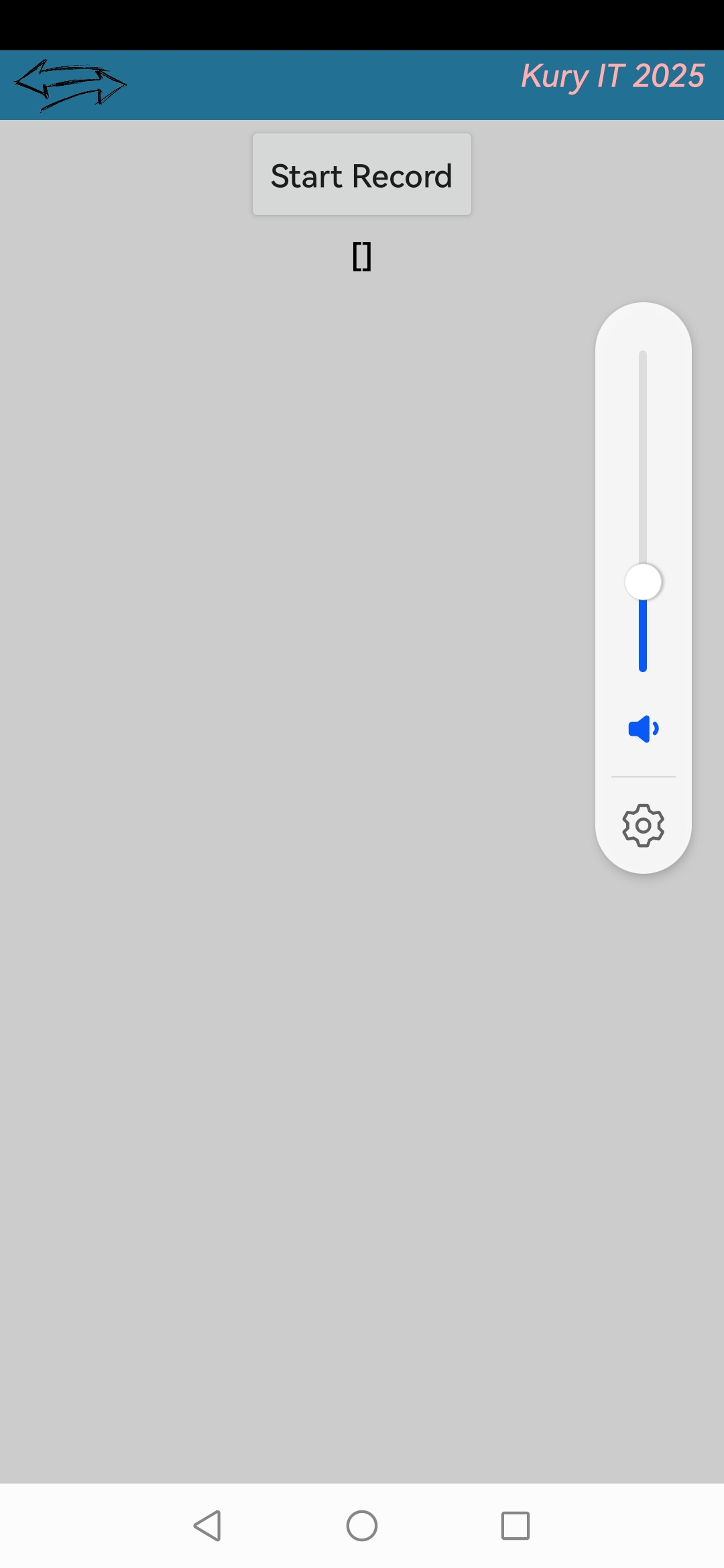The image size is (724, 1568).
Task: Tap the Start Record button
Action: click(x=361, y=175)
